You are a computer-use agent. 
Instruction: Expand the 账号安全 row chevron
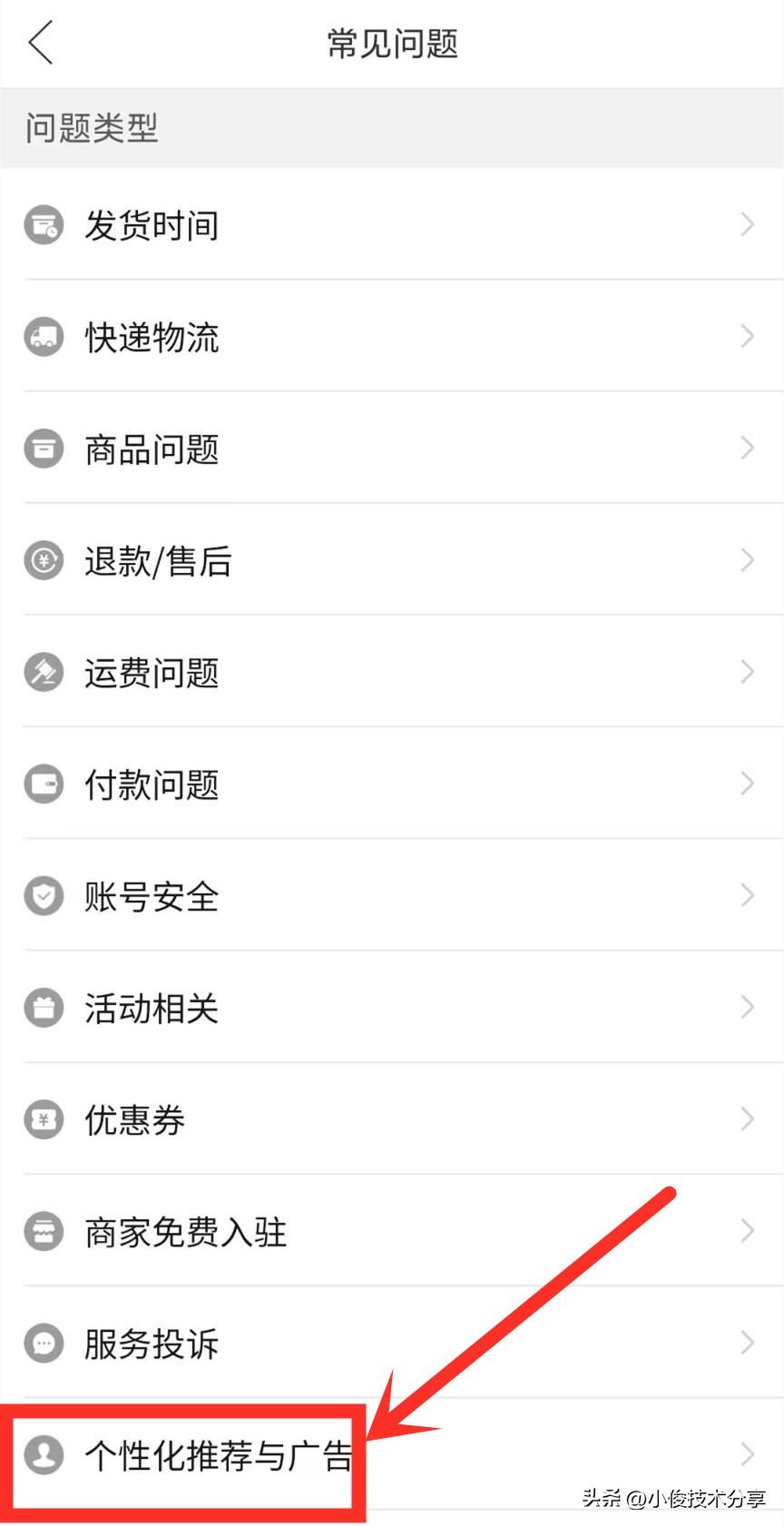[x=747, y=895]
